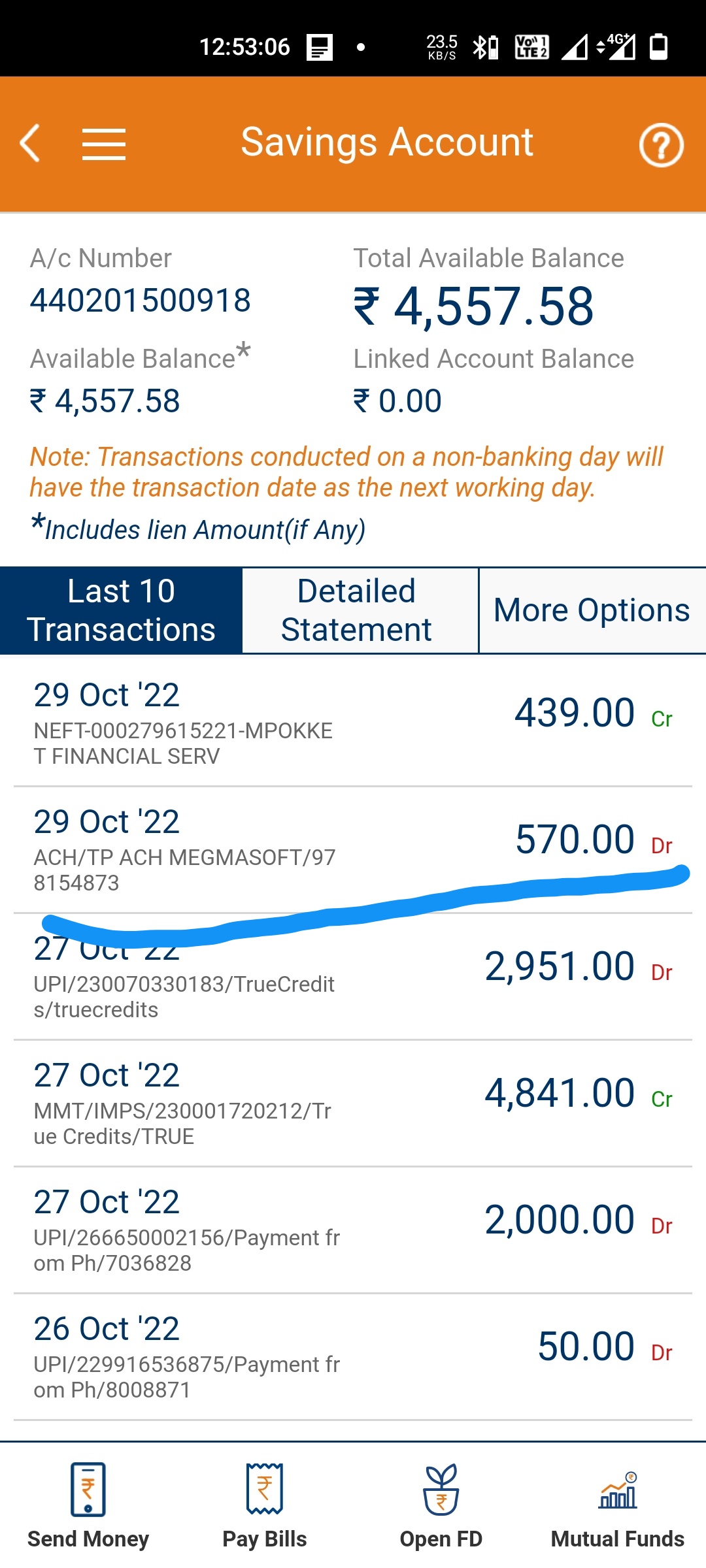Go back from Savings Account
Viewport: 706px width, 1568px height.
31,143
